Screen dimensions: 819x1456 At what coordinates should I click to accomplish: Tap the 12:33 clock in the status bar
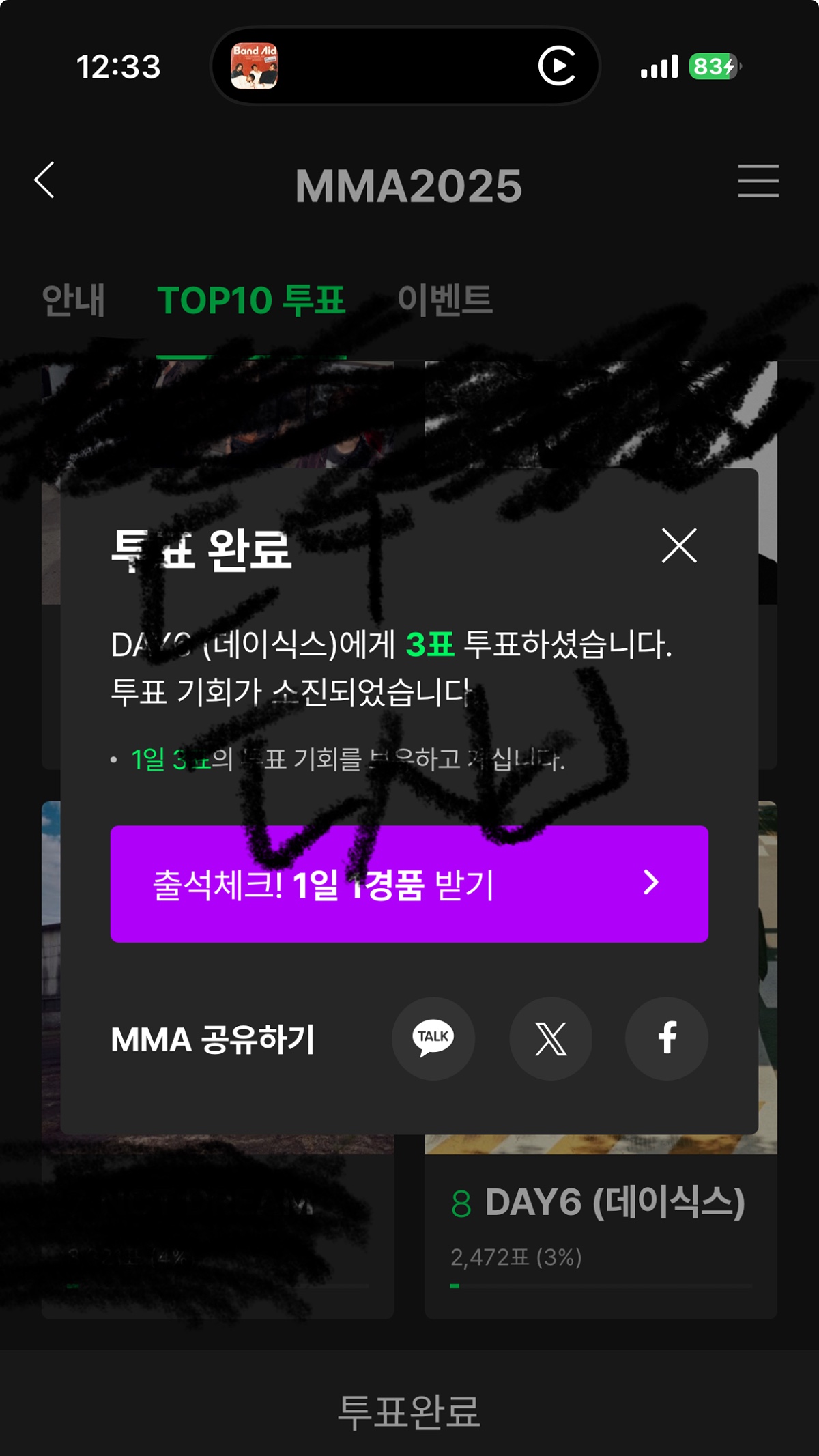(x=119, y=66)
